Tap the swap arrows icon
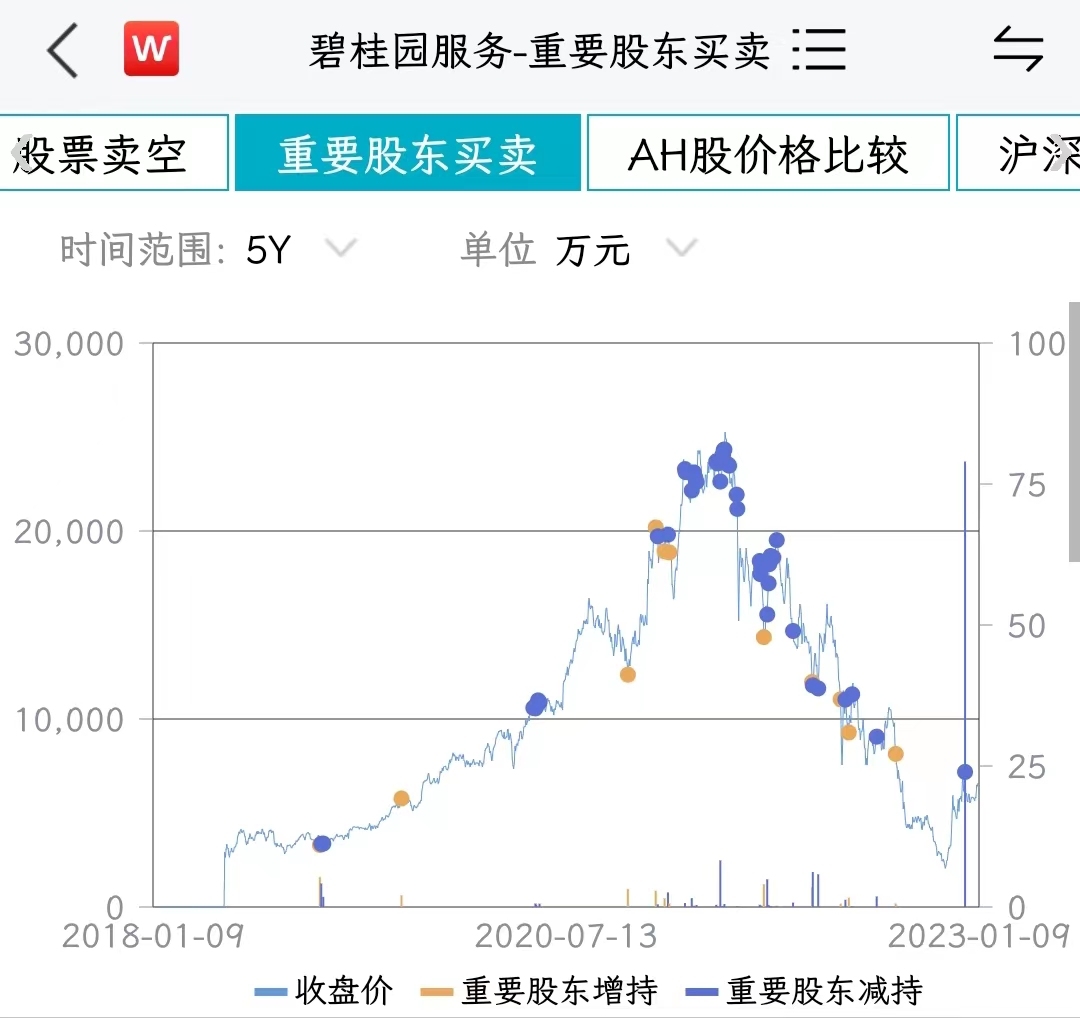The height and width of the screenshot is (1018, 1080). (1018, 49)
